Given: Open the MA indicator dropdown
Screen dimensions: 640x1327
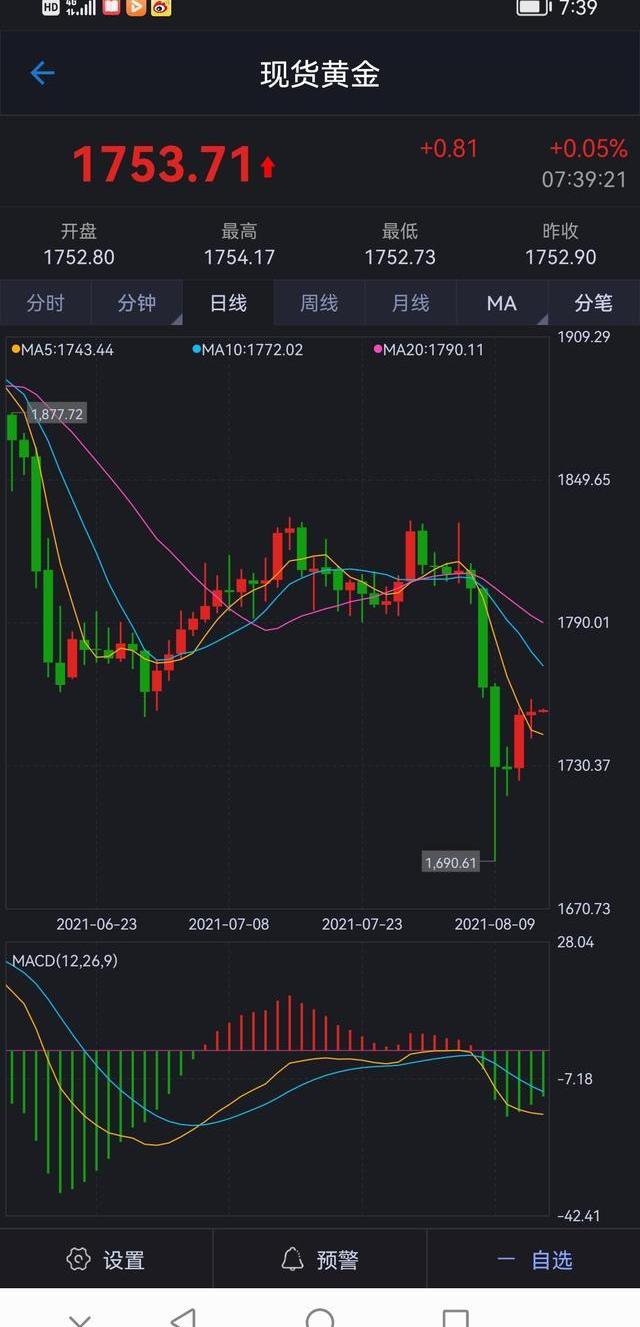Looking at the screenshot, I should point(502,303).
